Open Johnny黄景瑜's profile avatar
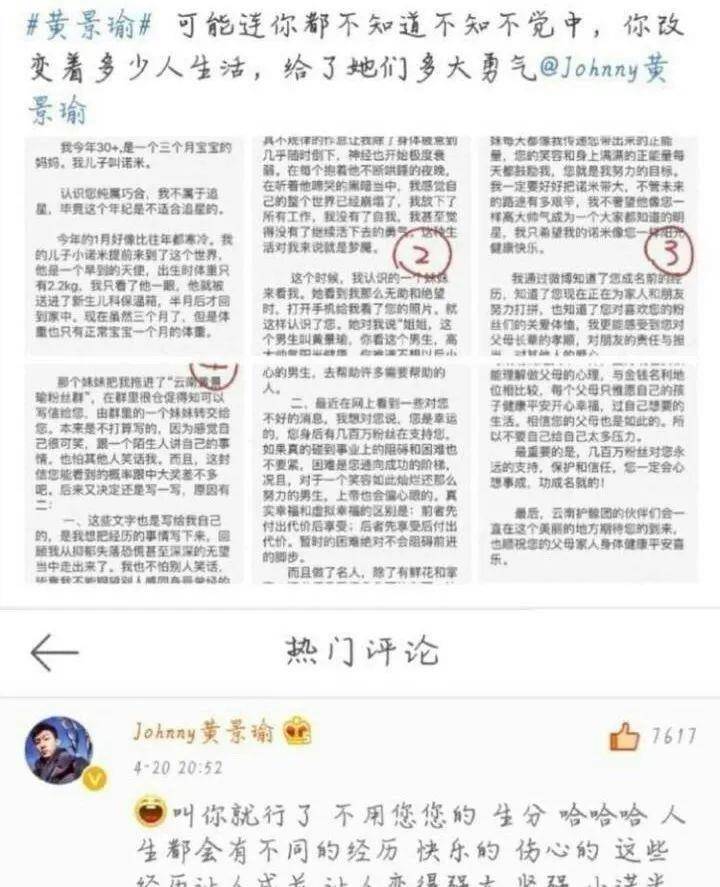Viewport: 720px width, 887px height. (59, 750)
